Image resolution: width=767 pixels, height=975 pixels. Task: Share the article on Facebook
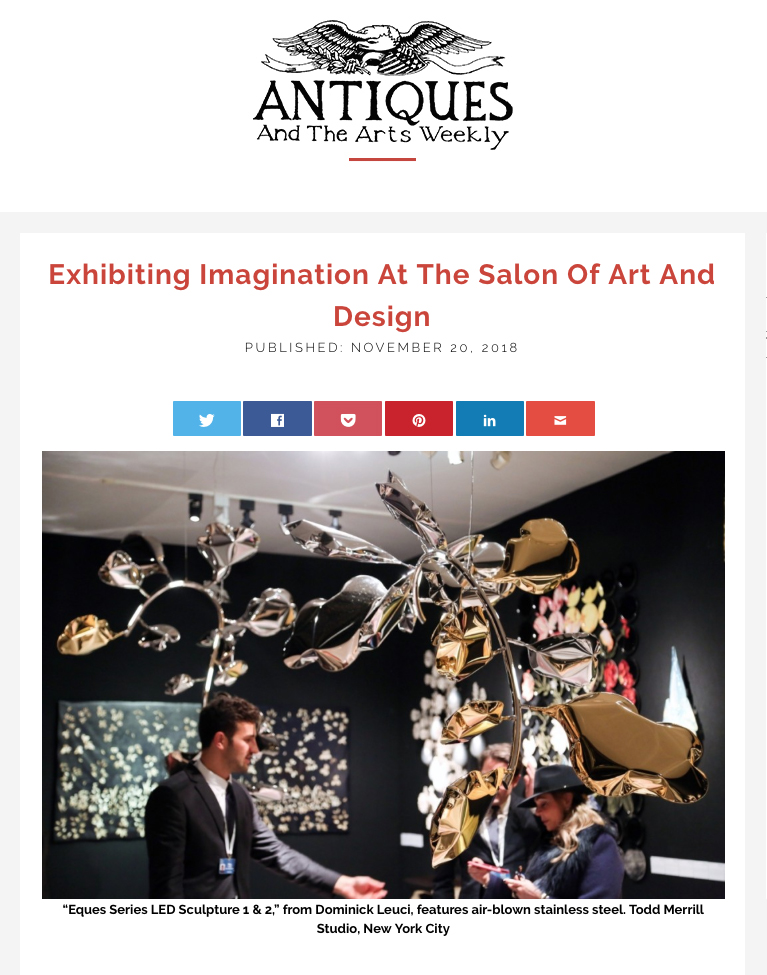277,419
